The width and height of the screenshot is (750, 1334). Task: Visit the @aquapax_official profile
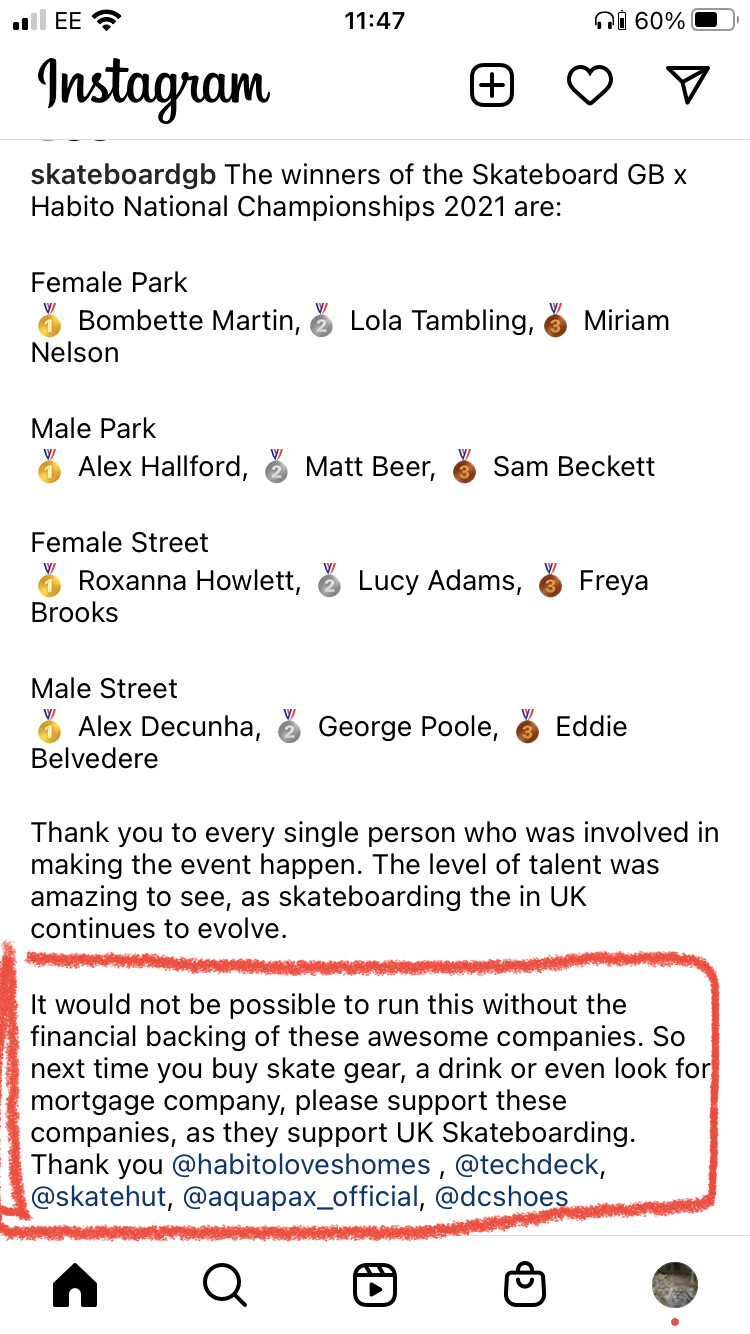point(300,1197)
